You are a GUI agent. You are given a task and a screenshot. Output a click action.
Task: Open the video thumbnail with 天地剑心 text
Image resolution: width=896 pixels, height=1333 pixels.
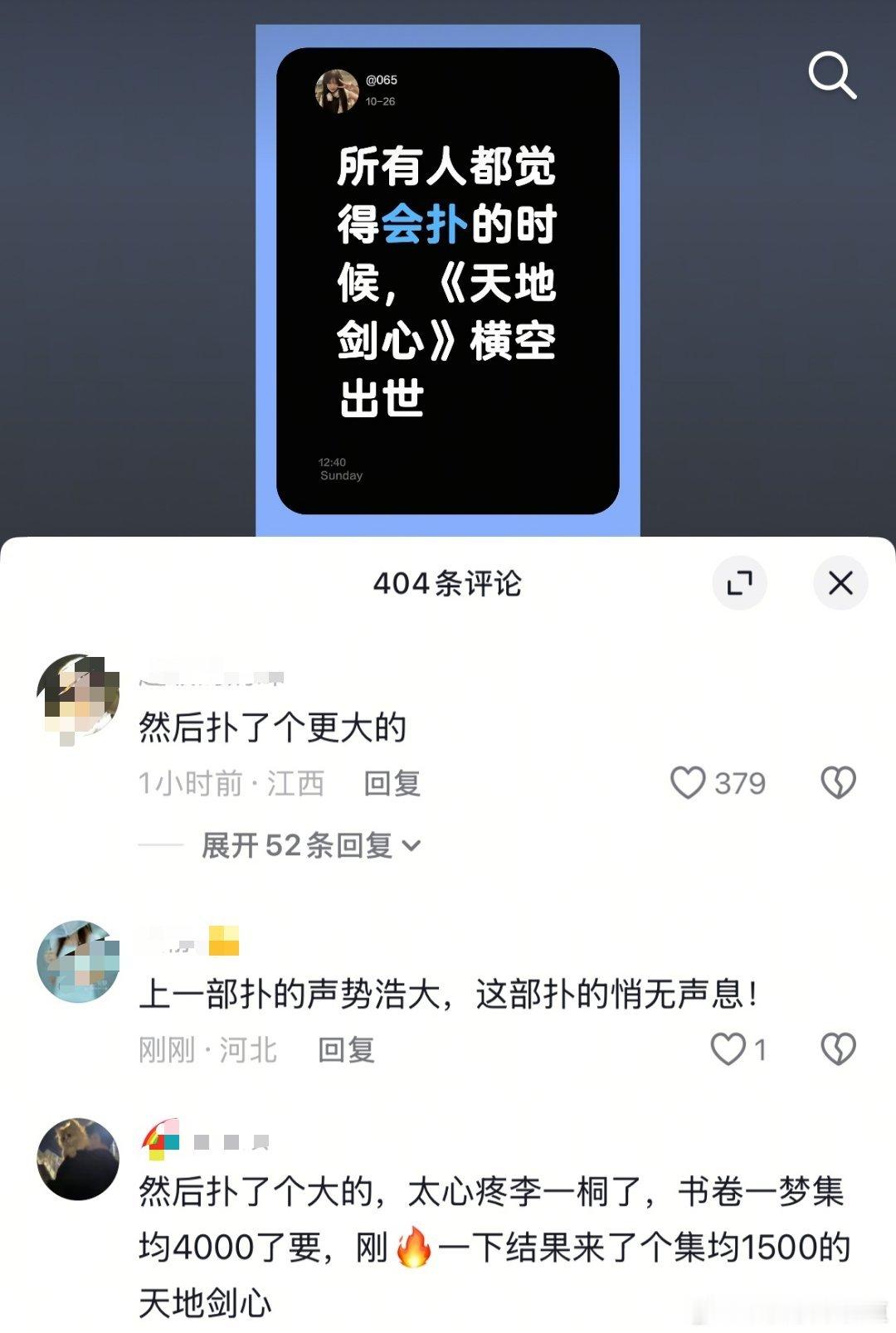[x=448, y=274]
